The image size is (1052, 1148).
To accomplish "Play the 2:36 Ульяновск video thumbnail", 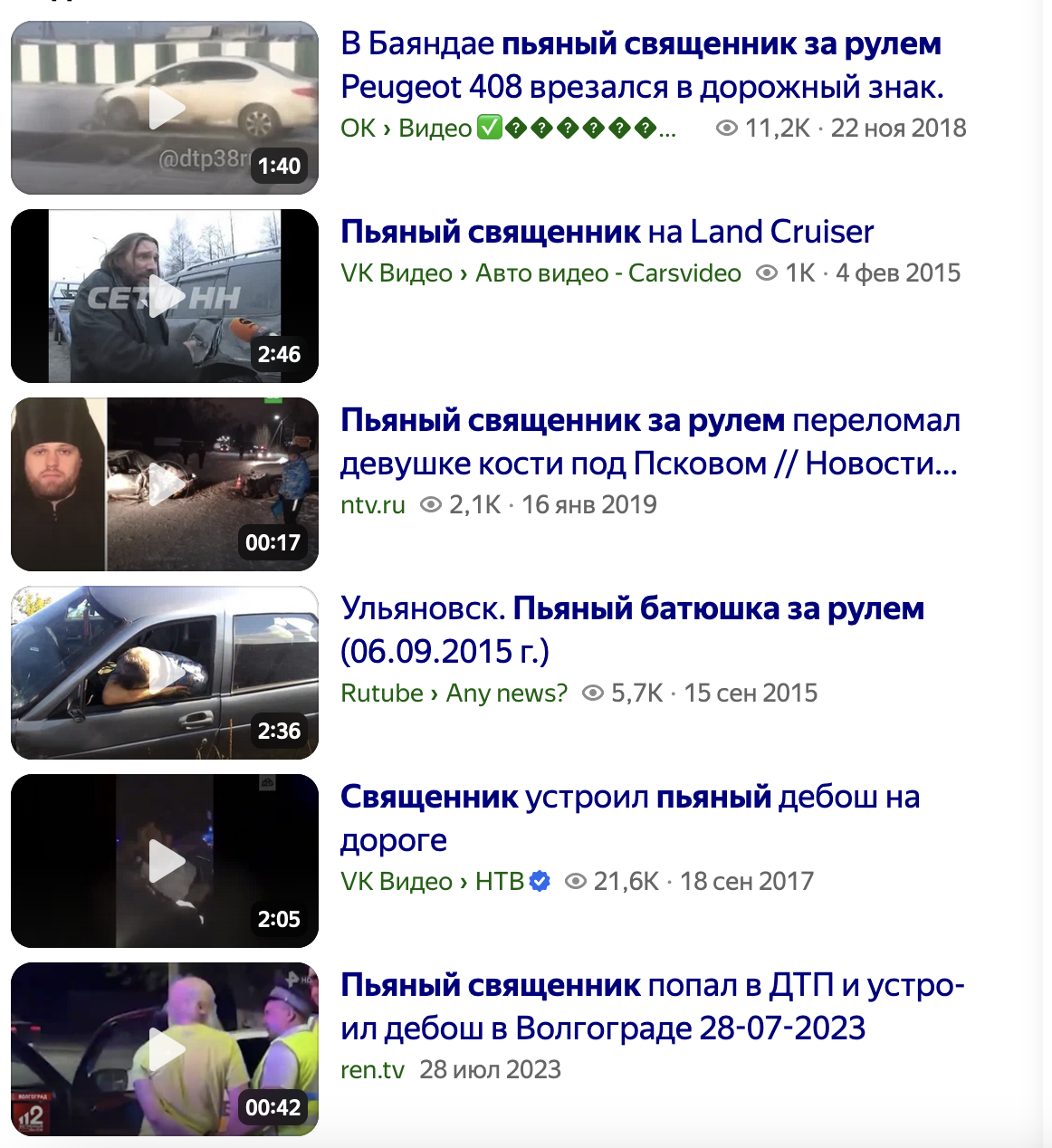I will click(165, 673).
